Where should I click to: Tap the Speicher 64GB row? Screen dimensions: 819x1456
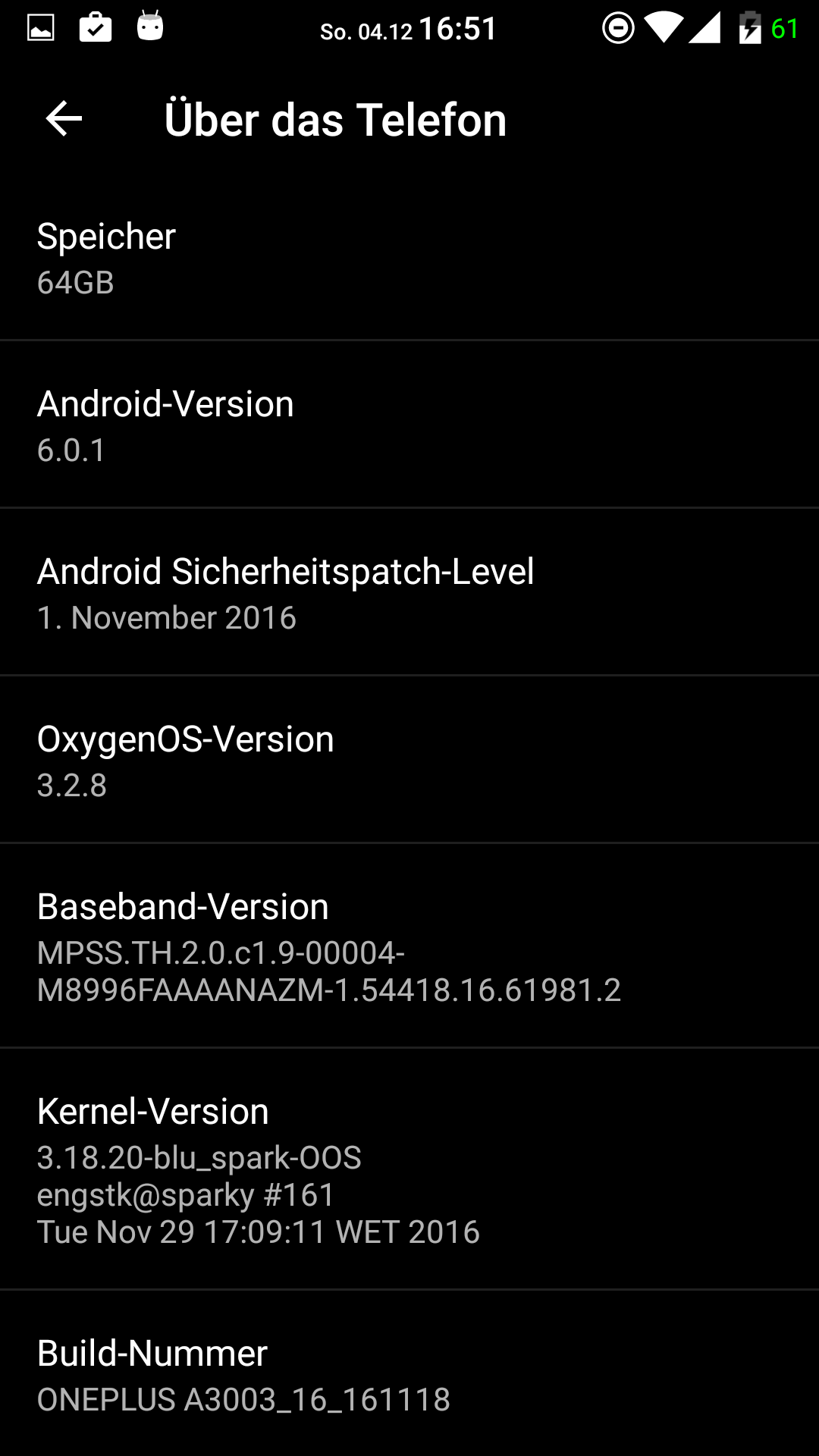[x=409, y=258]
